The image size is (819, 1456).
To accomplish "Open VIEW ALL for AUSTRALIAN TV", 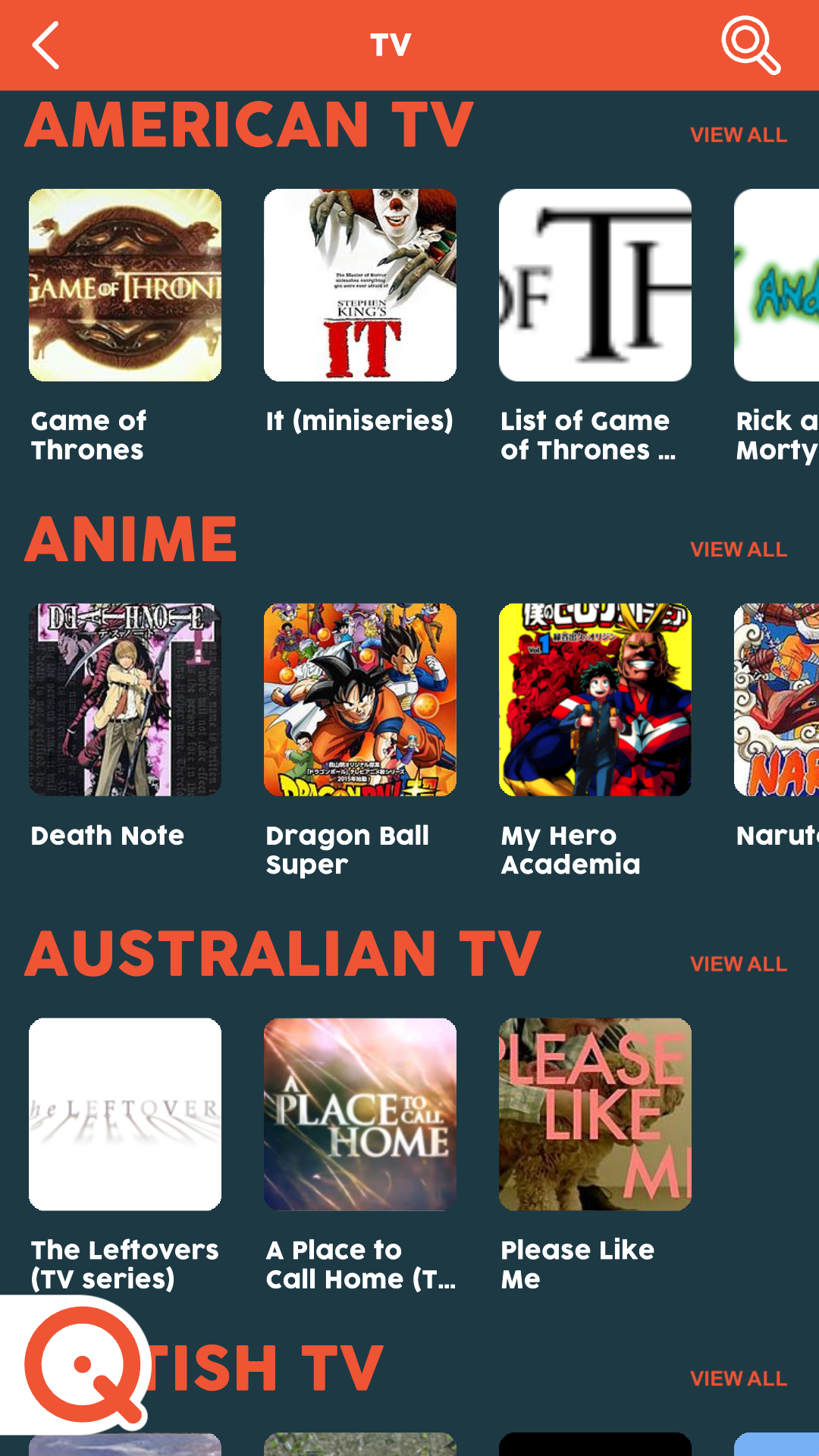I will pyautogui.click(x=738, y=963).
